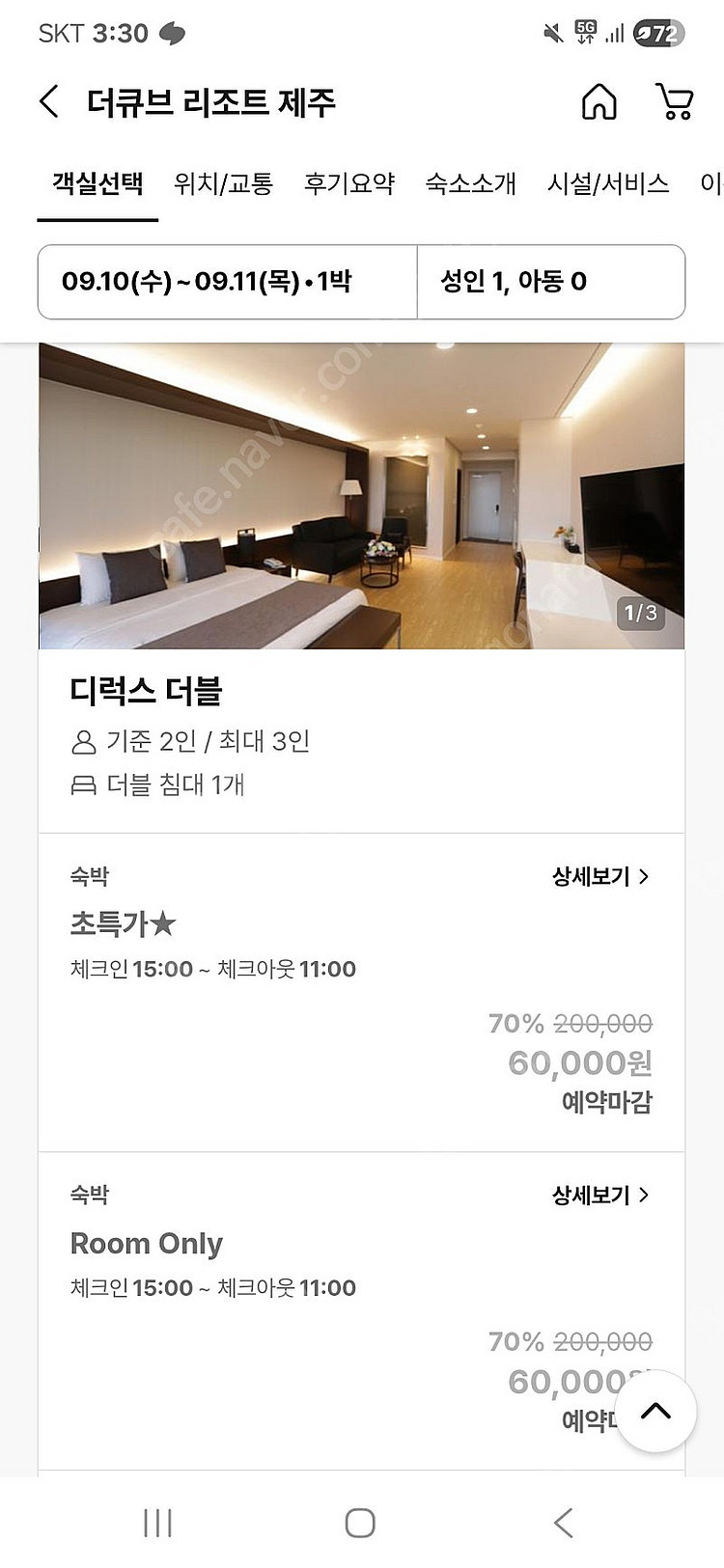724x1568 pixels.
Task: Open the home icon in the header
Action: (599, 101)
